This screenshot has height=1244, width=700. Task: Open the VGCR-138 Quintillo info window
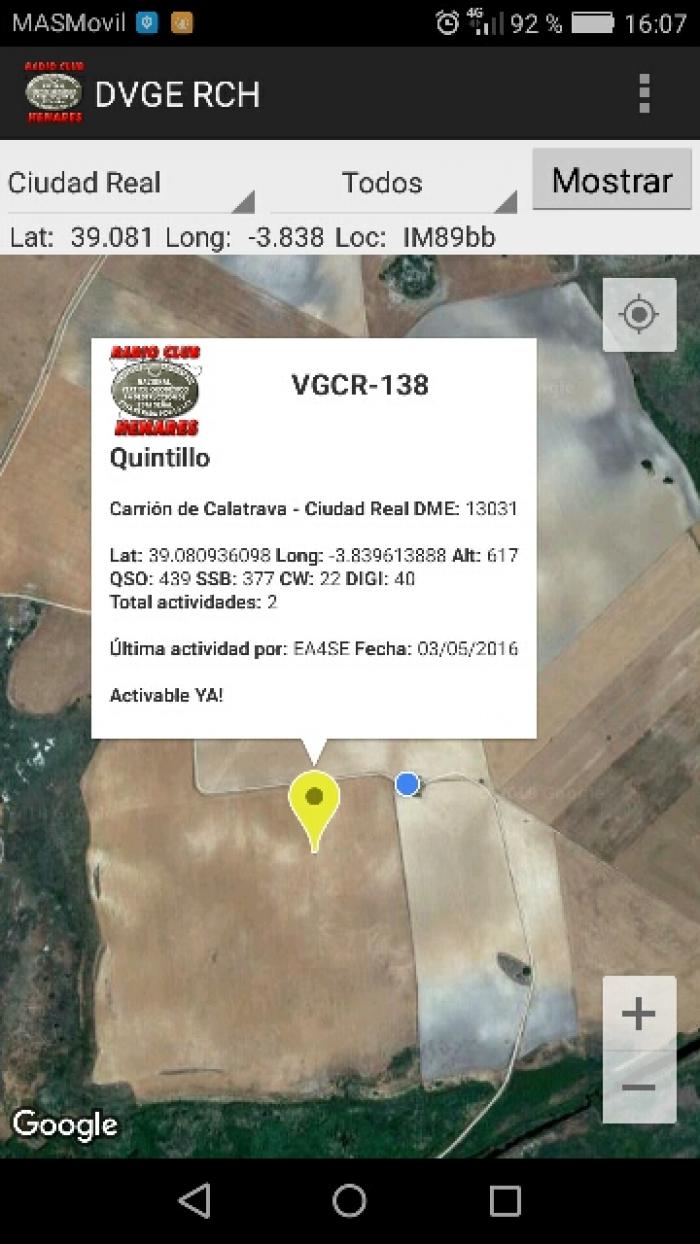(x=314, y=538)
